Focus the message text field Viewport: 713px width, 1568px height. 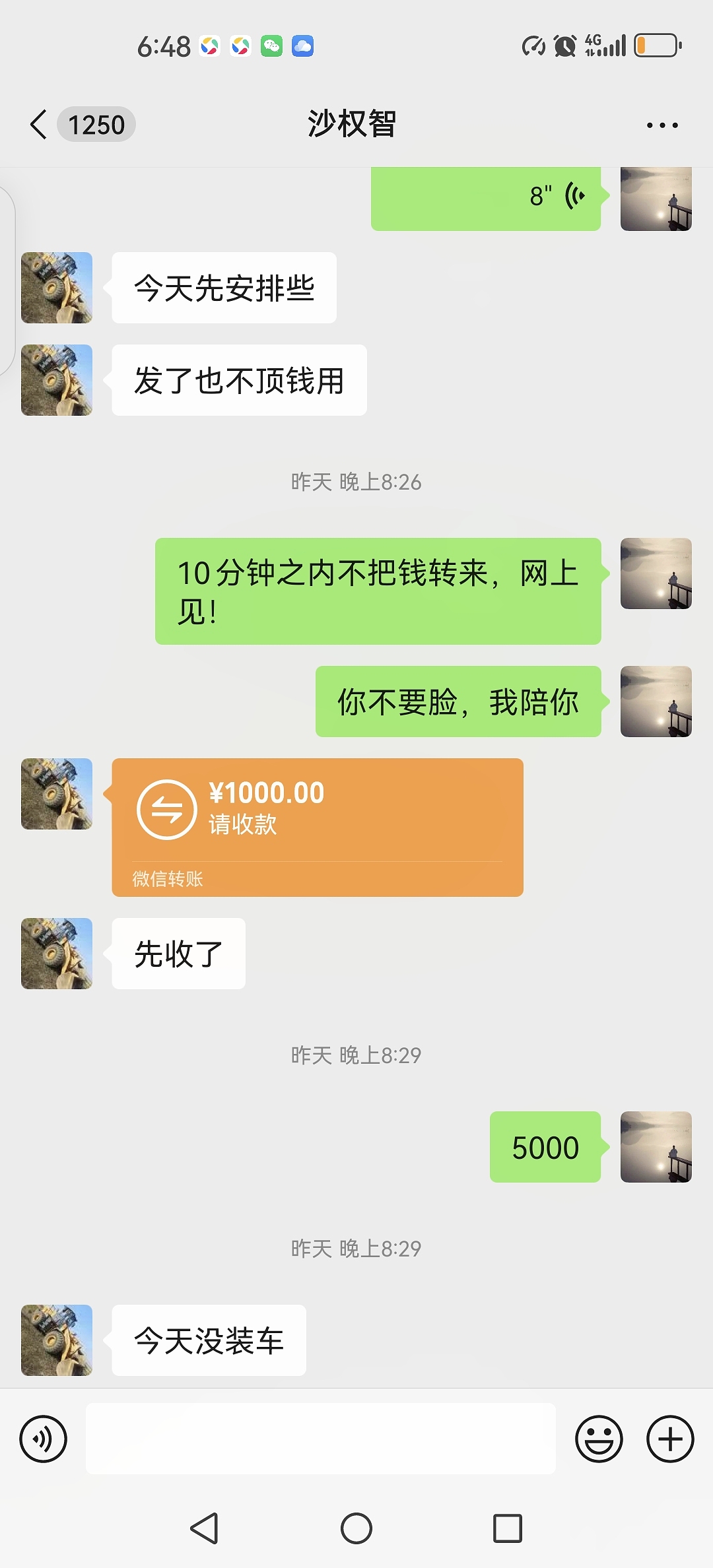[321, 1439]
